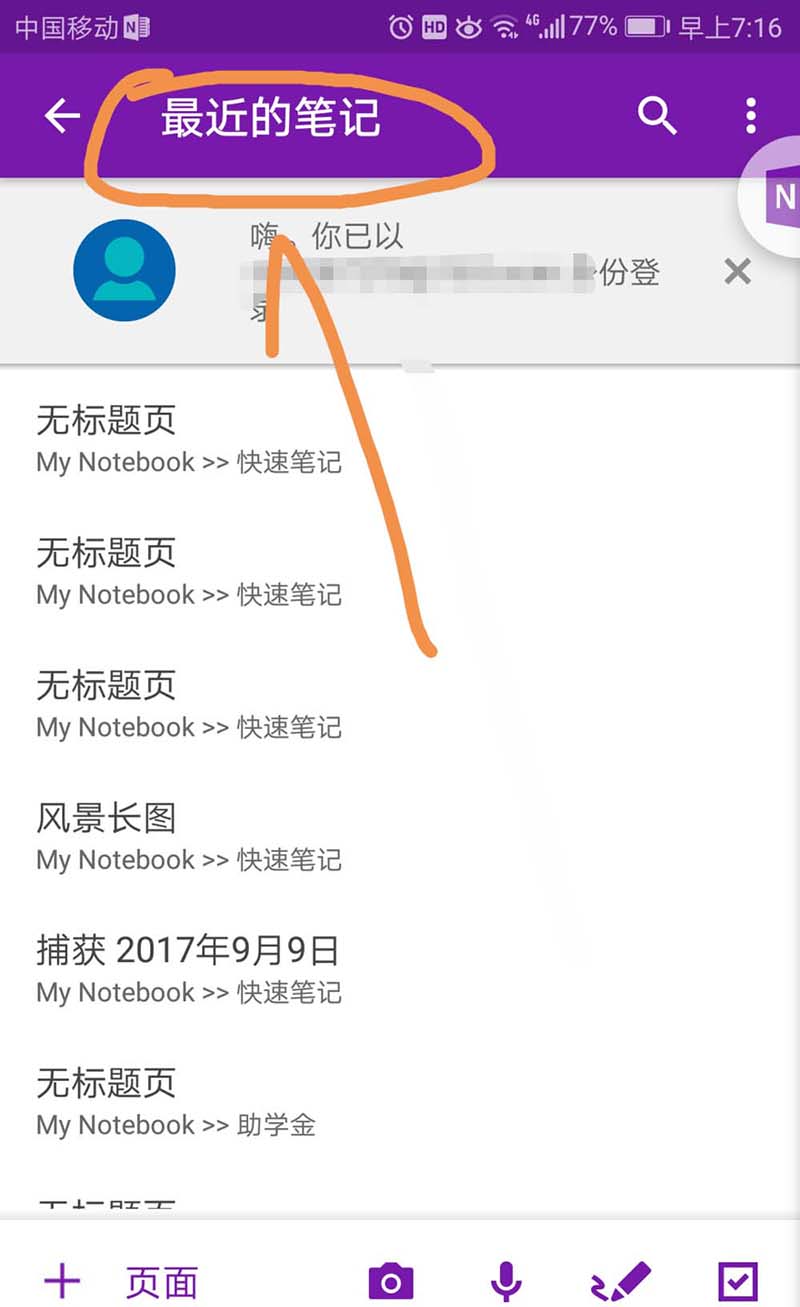Open the overflow menu
800x1307 pixels.
(750, 117)
